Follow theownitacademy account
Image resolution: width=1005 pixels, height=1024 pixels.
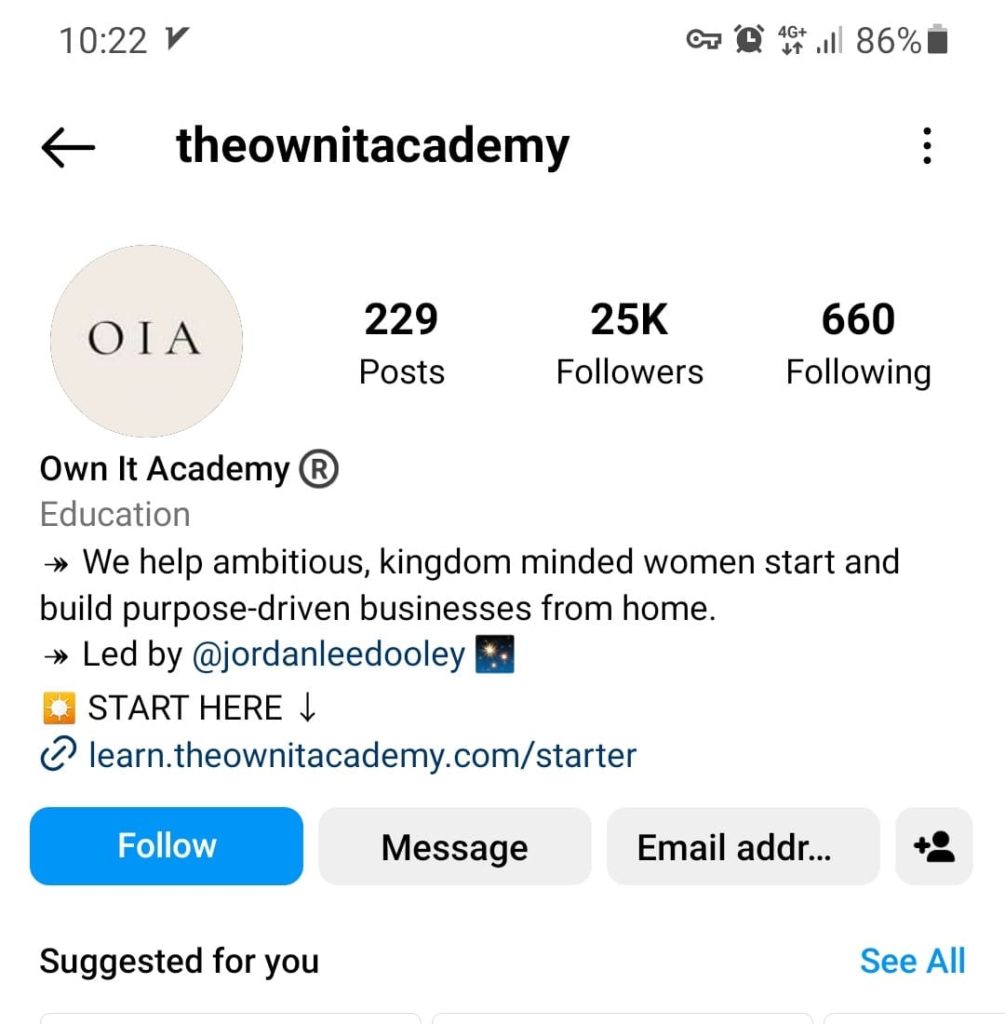(166, 846)
